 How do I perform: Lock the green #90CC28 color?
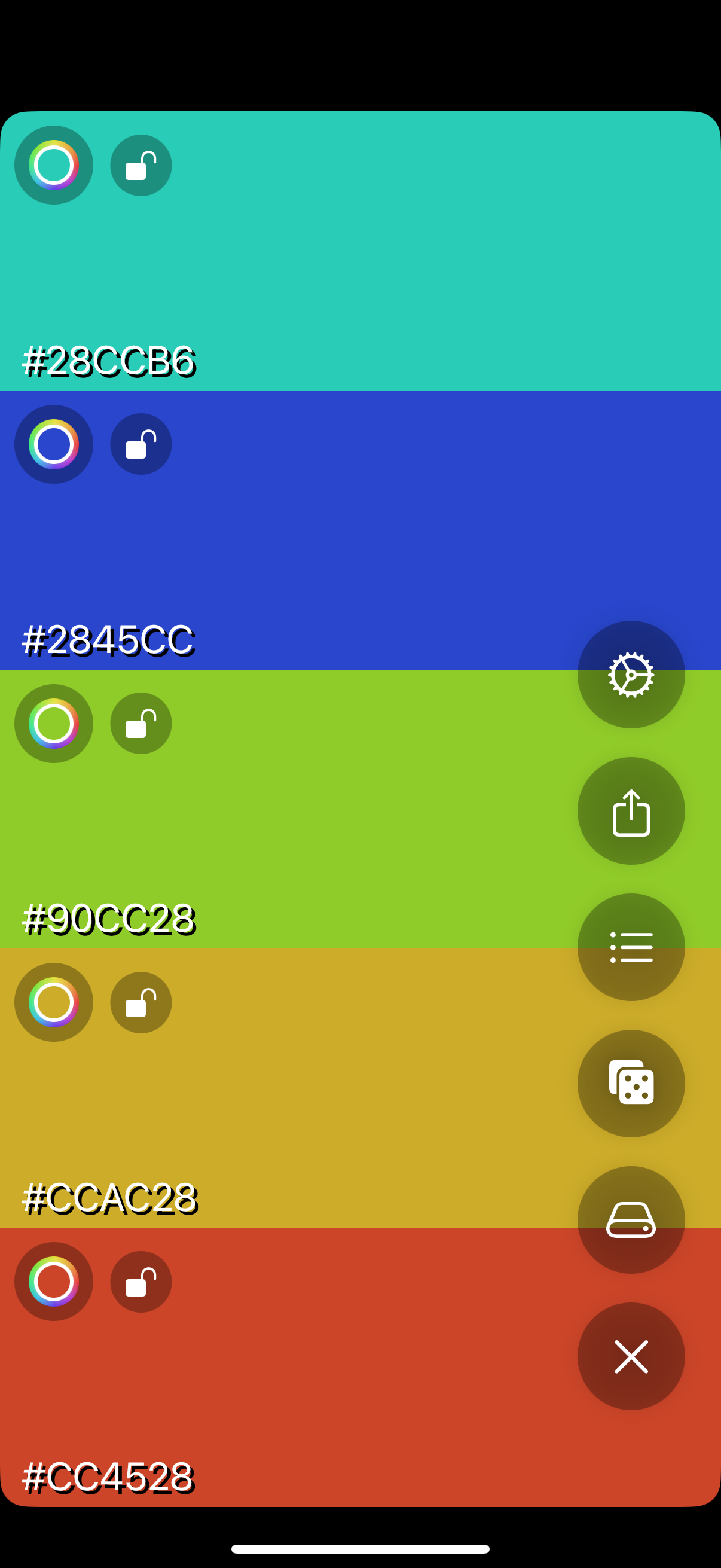(140, 723)
